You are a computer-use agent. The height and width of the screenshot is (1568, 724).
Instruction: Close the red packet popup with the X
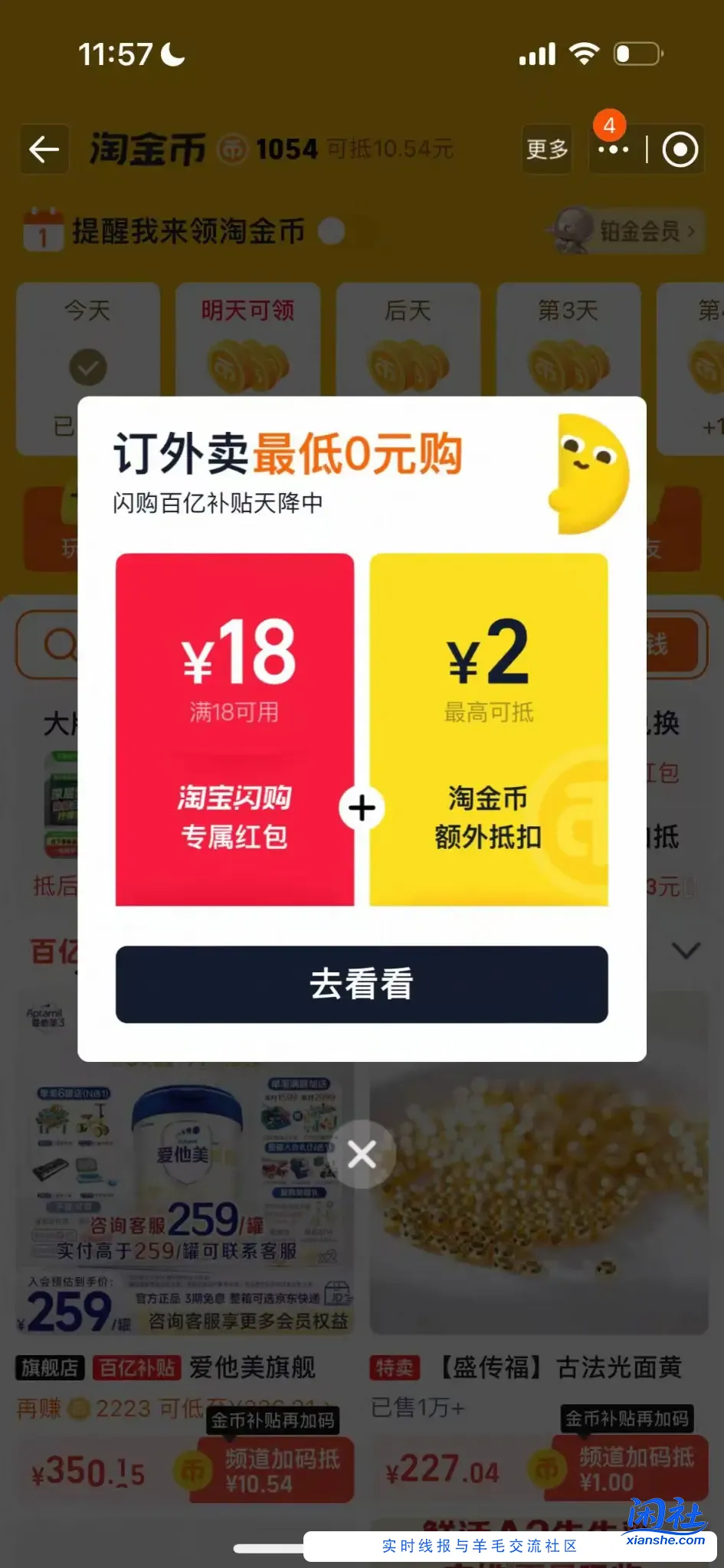point(361,1155)
